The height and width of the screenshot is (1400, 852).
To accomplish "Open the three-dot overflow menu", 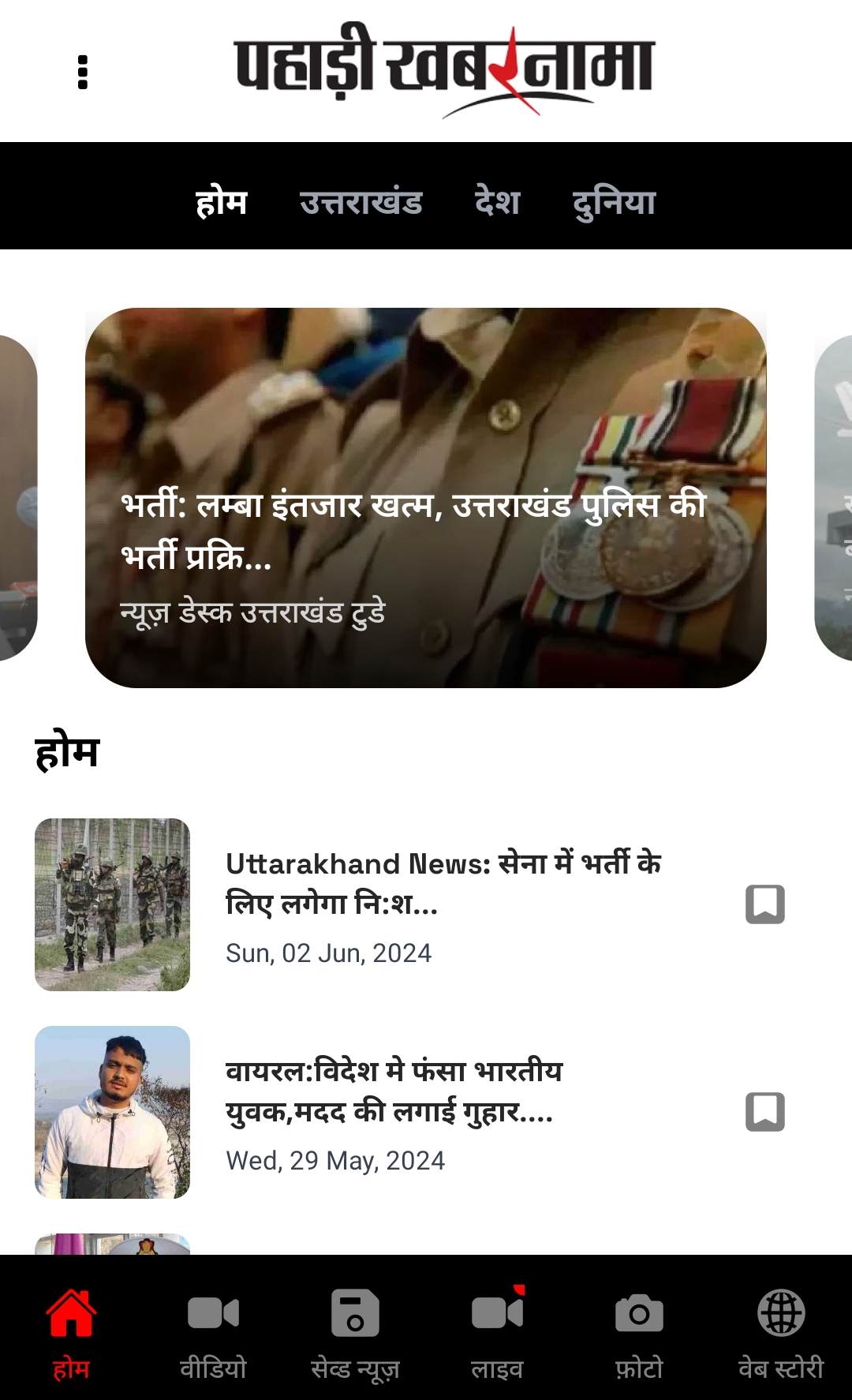I will click(83, 72).
